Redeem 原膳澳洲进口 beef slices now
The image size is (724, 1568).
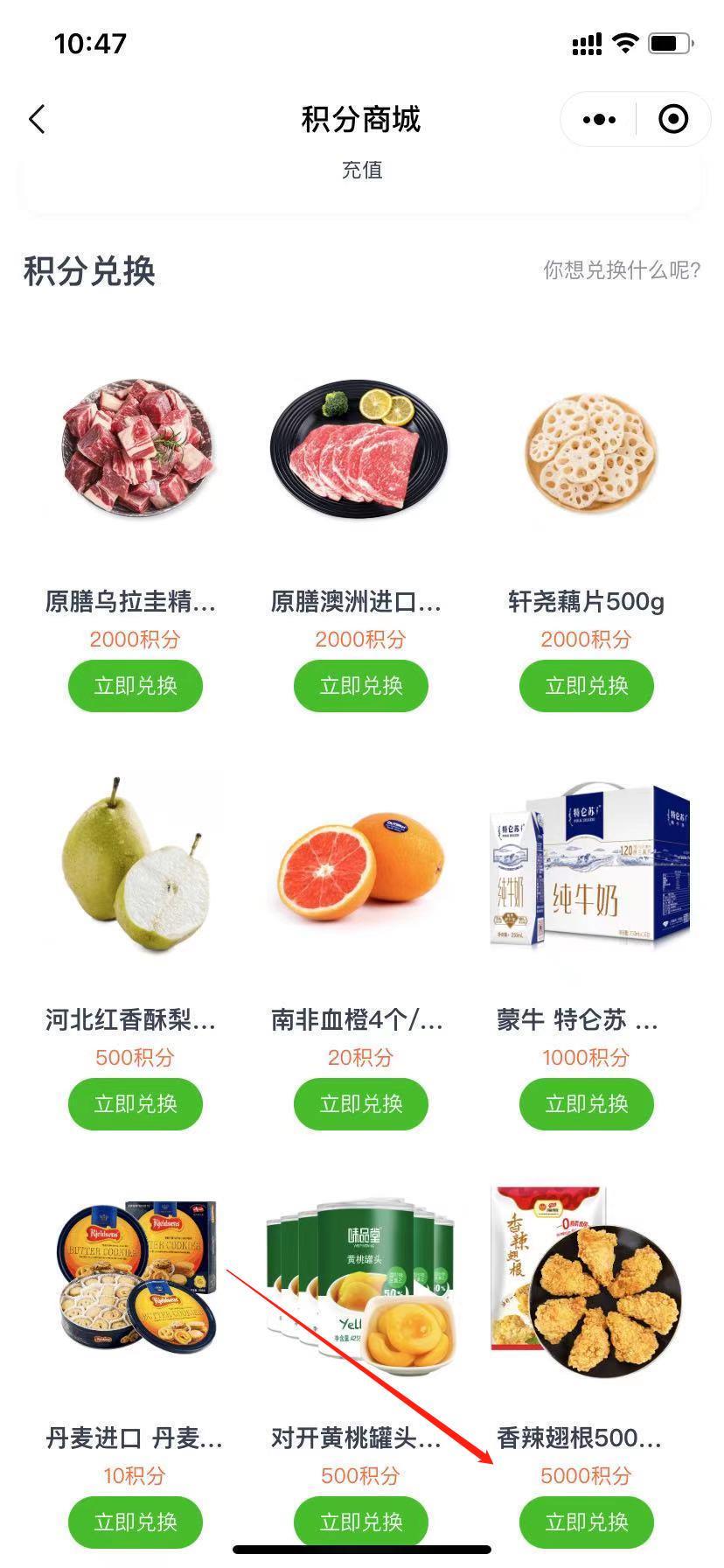[x=361, y=685]
